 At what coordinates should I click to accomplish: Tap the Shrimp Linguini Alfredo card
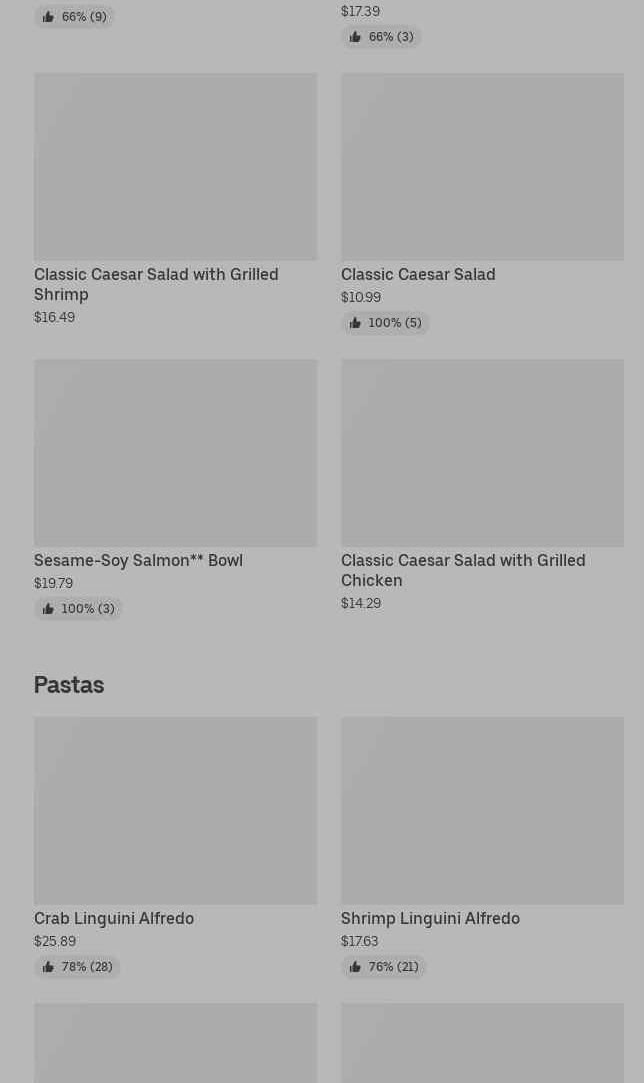[x=482, y=847]
